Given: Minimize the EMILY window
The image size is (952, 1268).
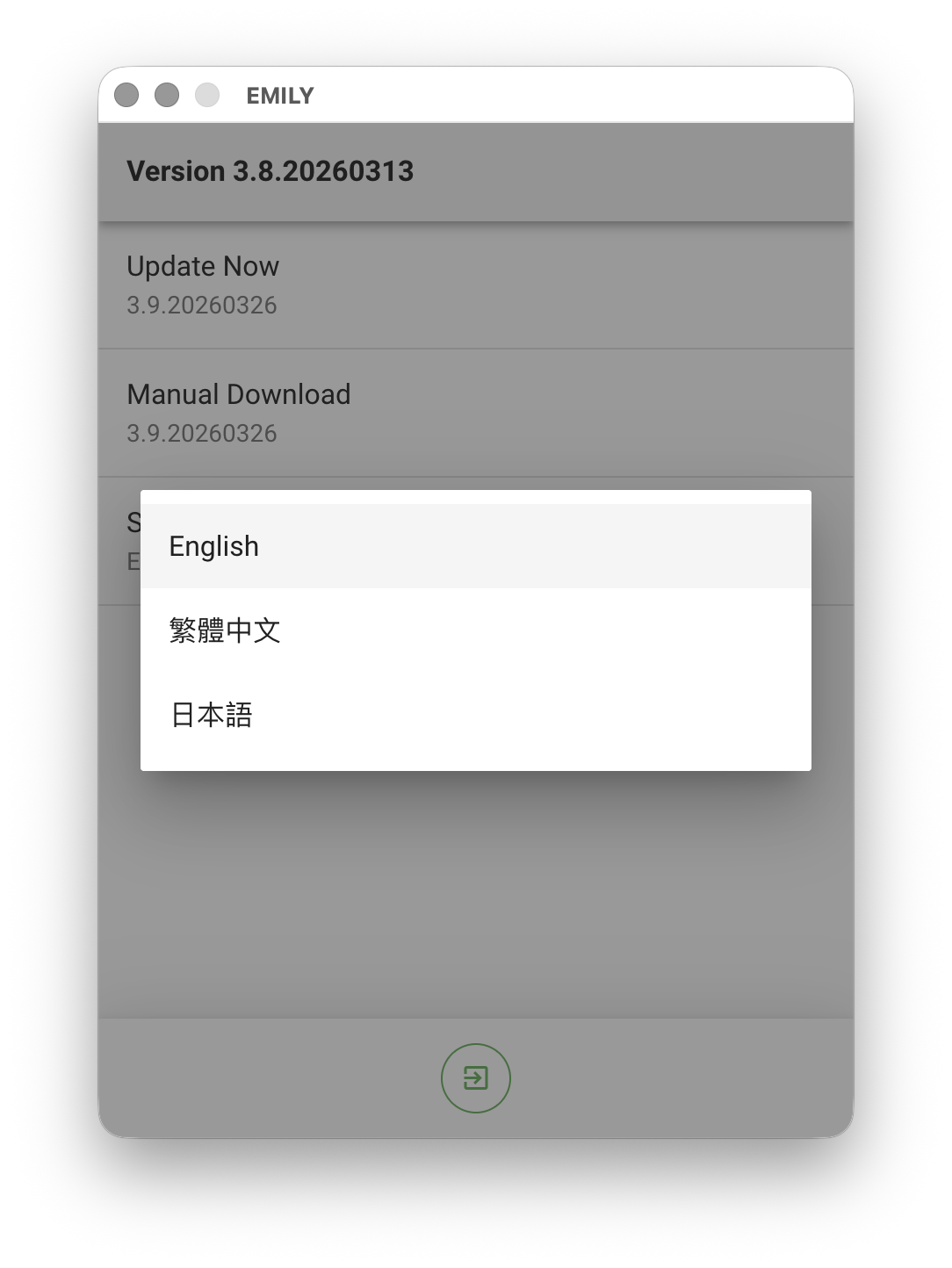Looking at the screenshot, I should pos(167,95).
